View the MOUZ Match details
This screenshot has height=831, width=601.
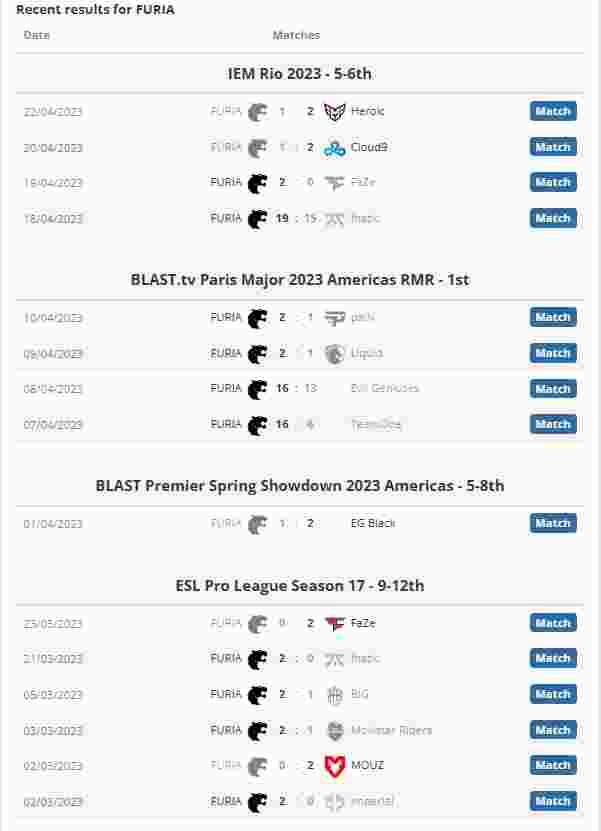553,765
